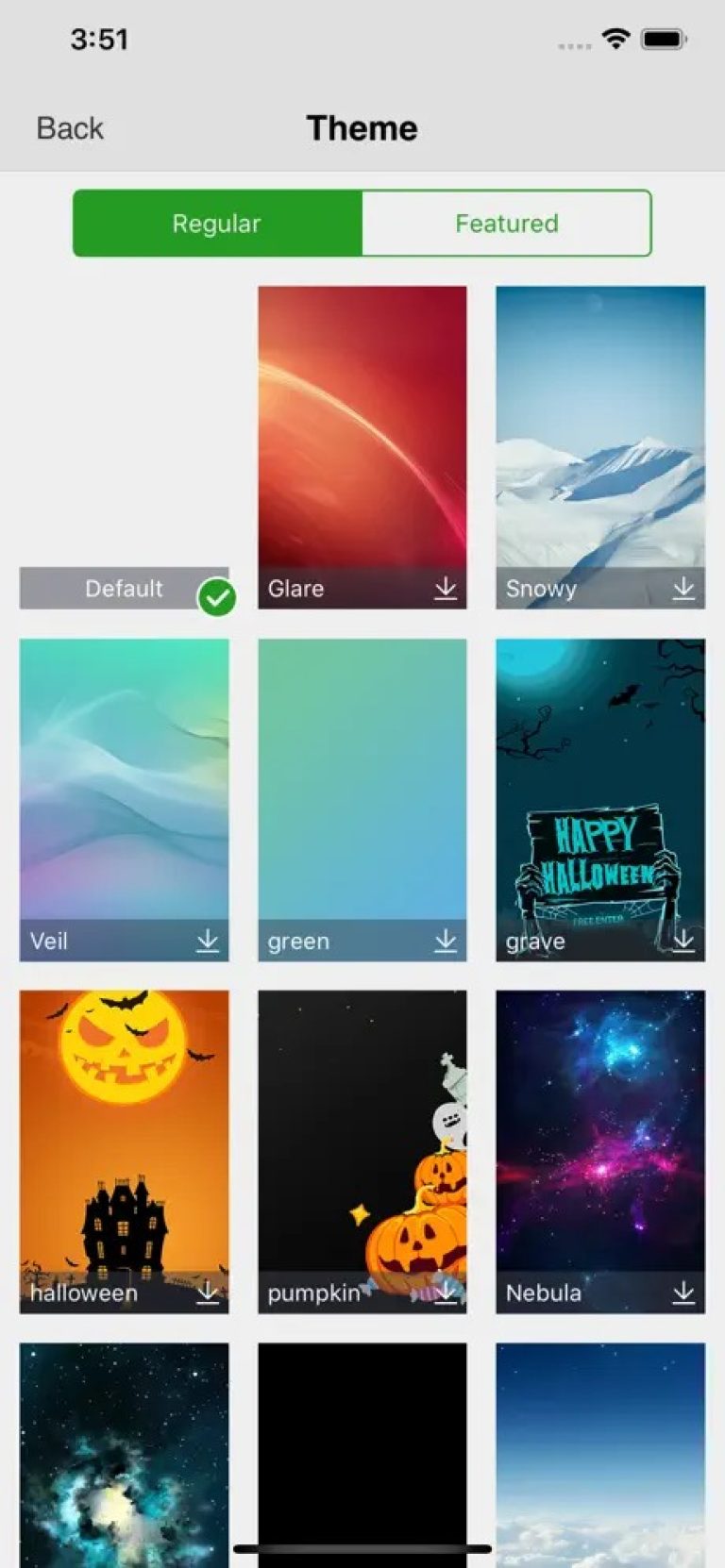Download the Snowy theme
Image resolution: width=725 pixels, height=1568 pixels.
pos(683,589)
